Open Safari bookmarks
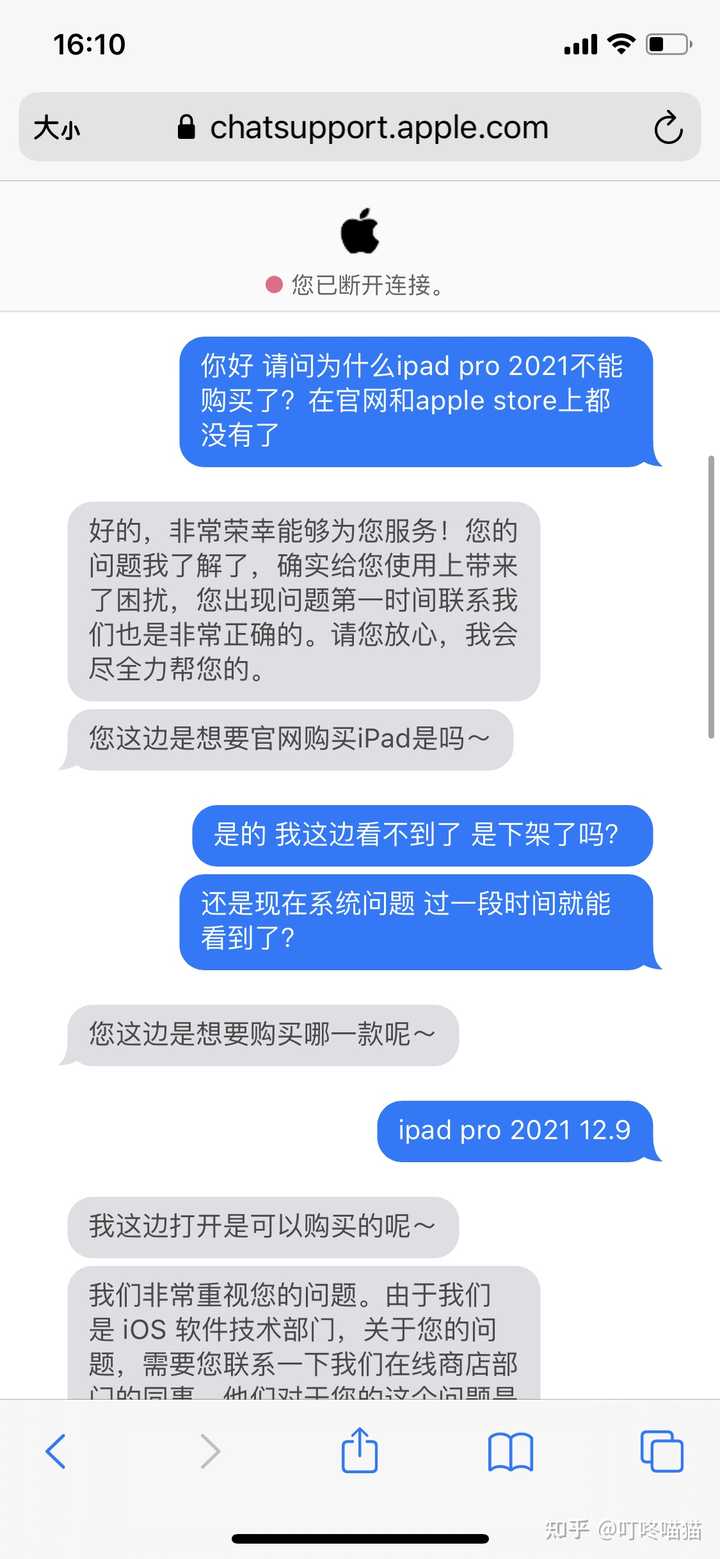This screenshot has width=720, height=1559. pos(510,1451)
